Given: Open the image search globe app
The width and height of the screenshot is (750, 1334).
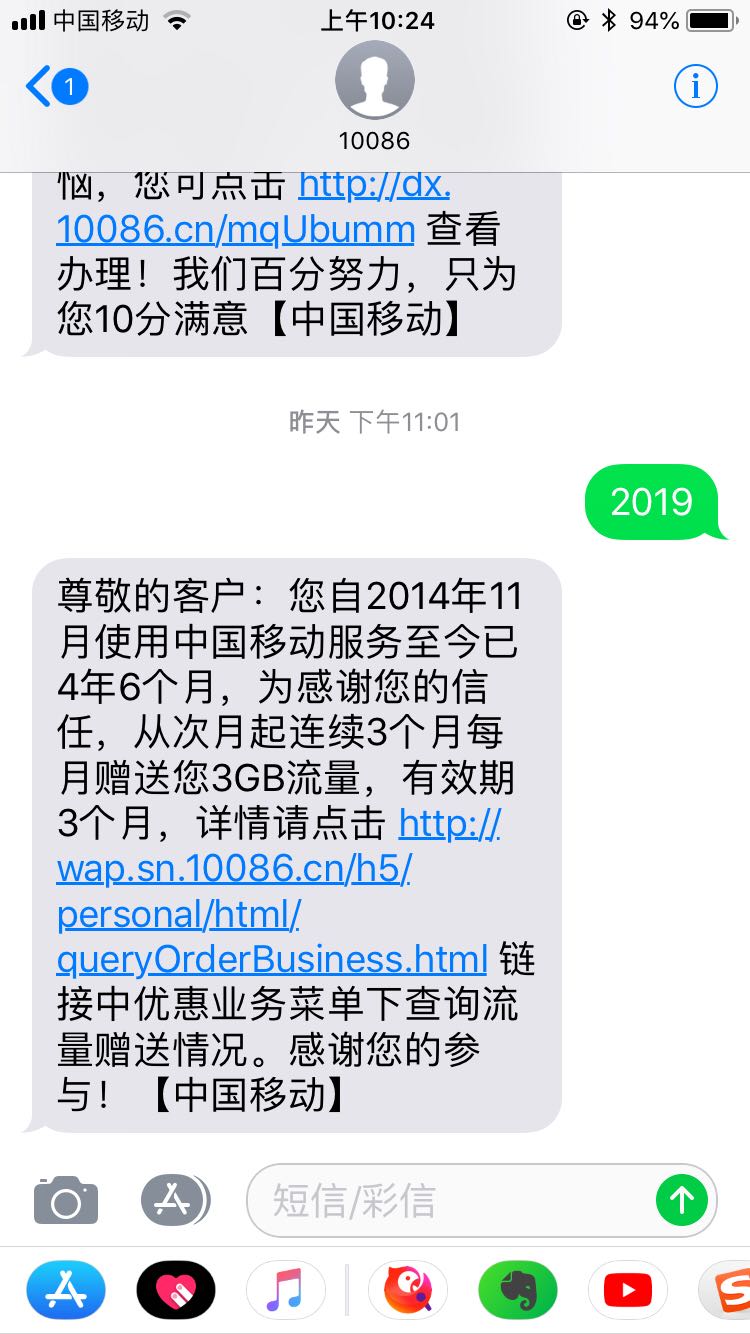Looking at the screenshot, I should [x=408, y=1291].
